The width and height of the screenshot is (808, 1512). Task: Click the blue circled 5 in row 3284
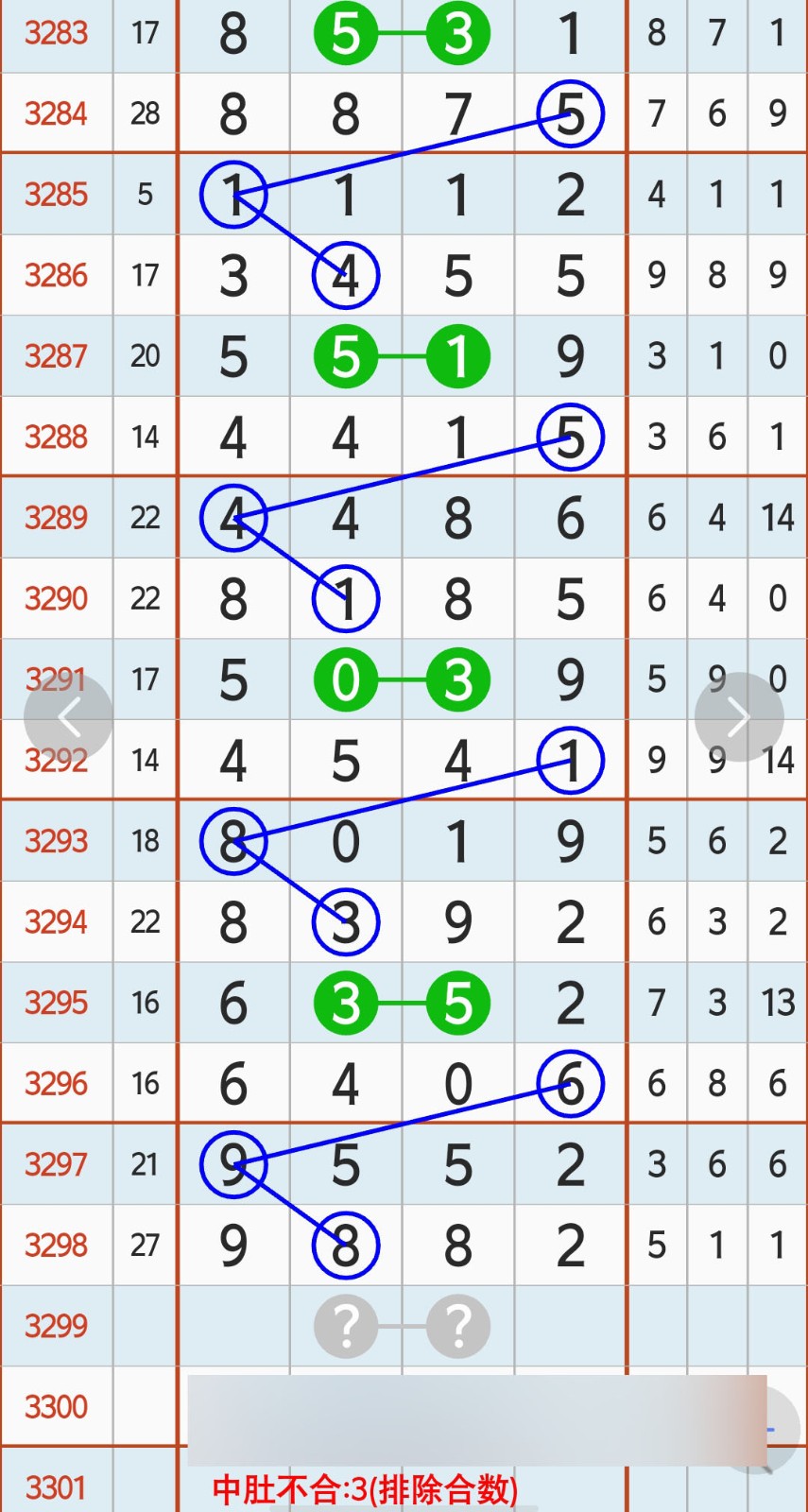(x=570, y=112)
